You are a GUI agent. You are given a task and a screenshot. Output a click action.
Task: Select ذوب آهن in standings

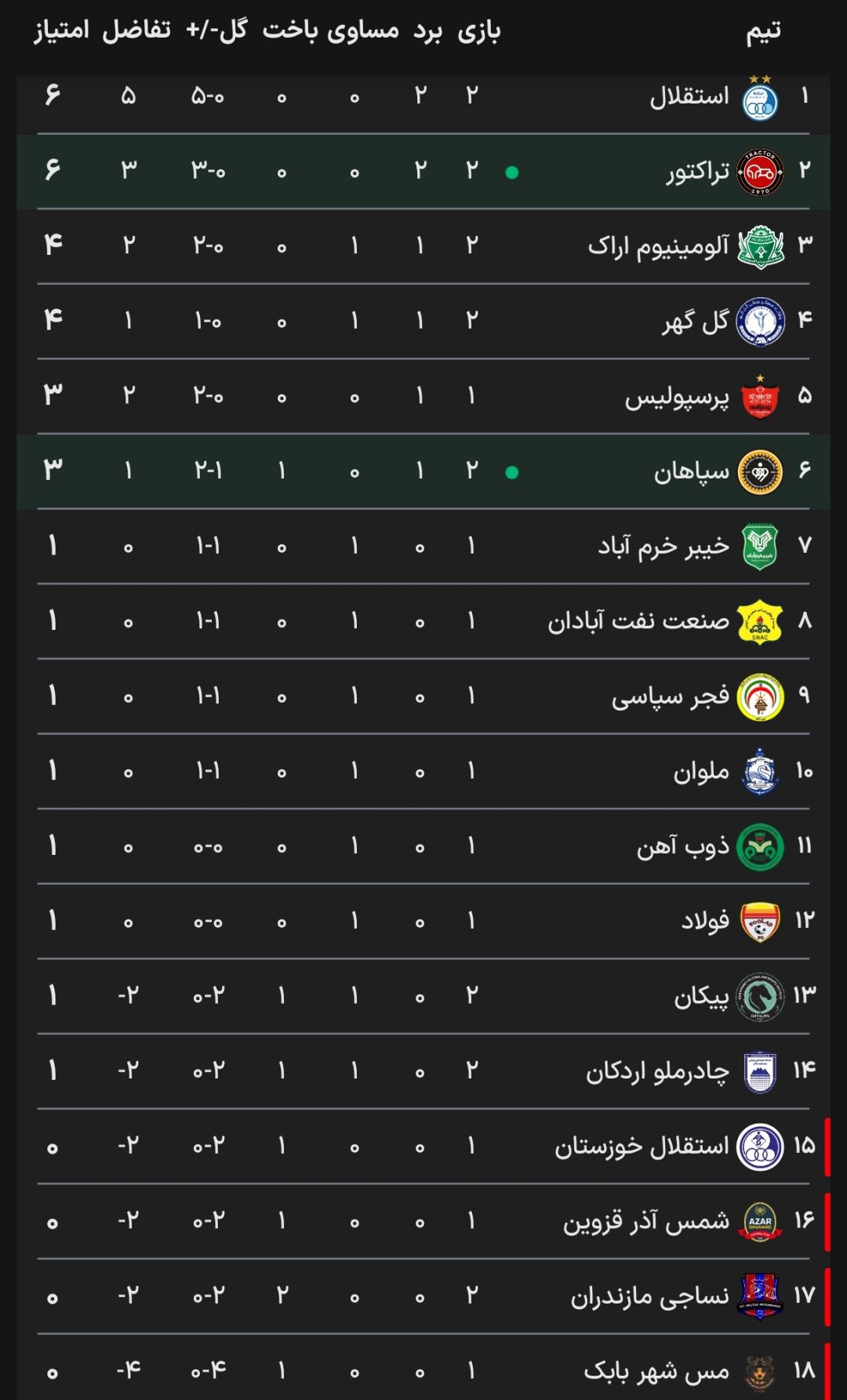click(x=423, y=846)
